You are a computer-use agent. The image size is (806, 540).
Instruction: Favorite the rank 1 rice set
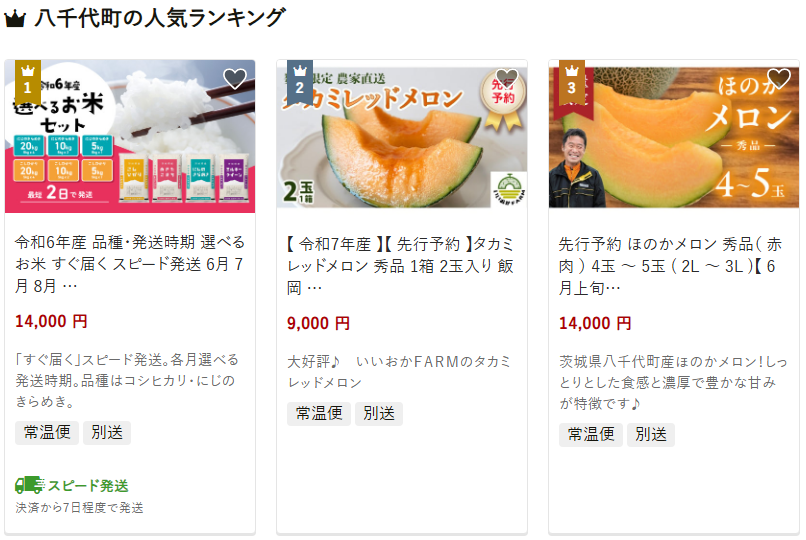click(x=234, y=79)
